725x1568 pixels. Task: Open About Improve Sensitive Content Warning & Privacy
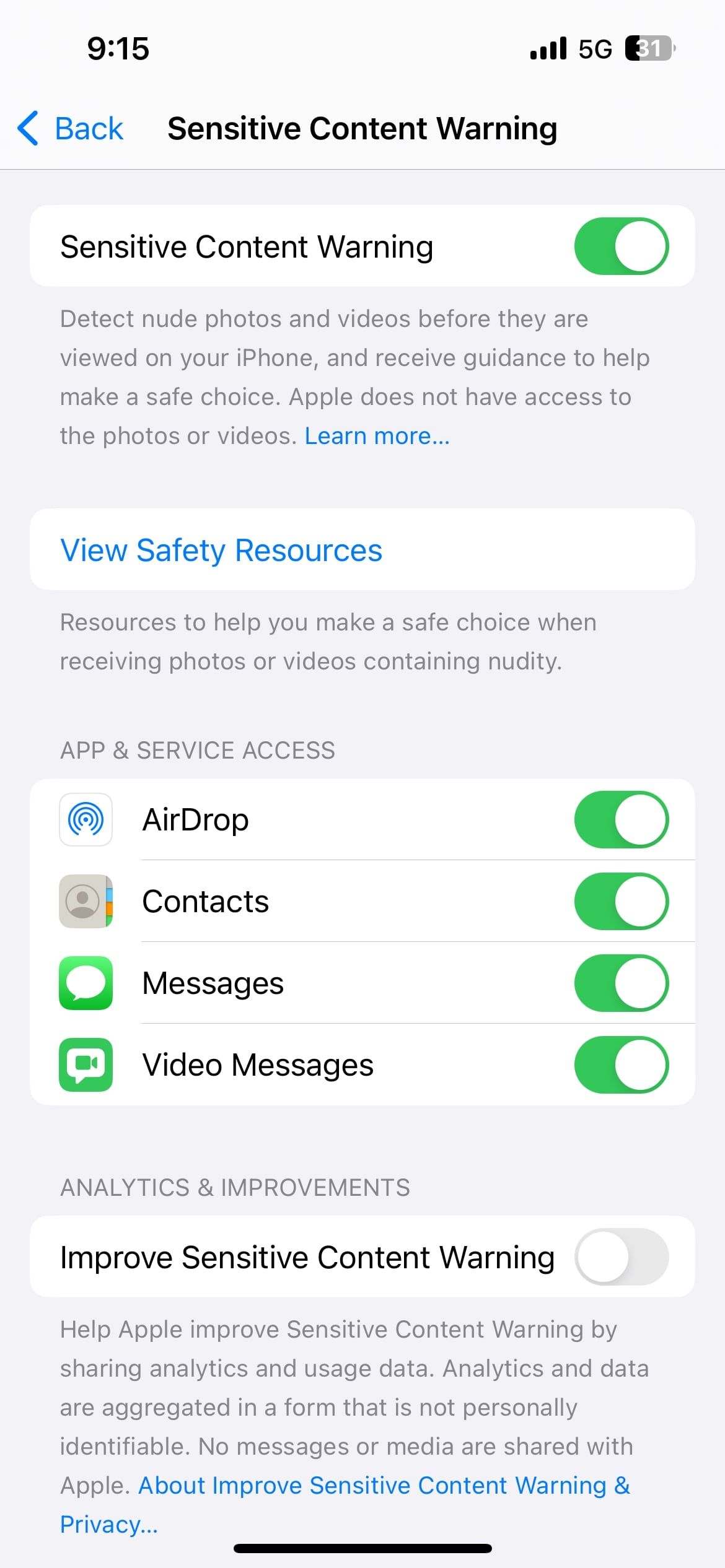(x=384, y=1486)
